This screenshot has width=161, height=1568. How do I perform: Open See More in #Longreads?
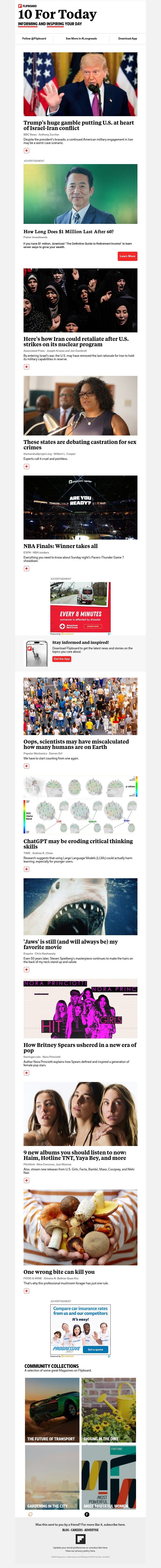point(81,38)
